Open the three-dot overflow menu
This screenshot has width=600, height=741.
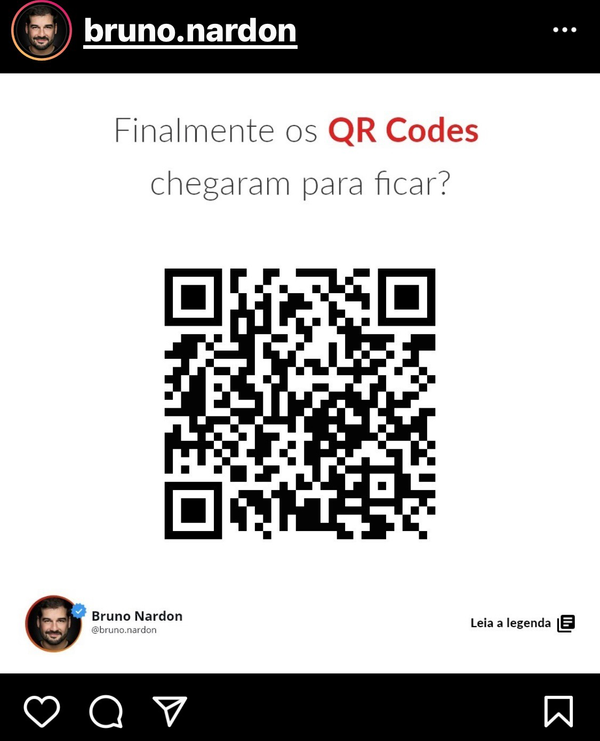pos(564,31)
